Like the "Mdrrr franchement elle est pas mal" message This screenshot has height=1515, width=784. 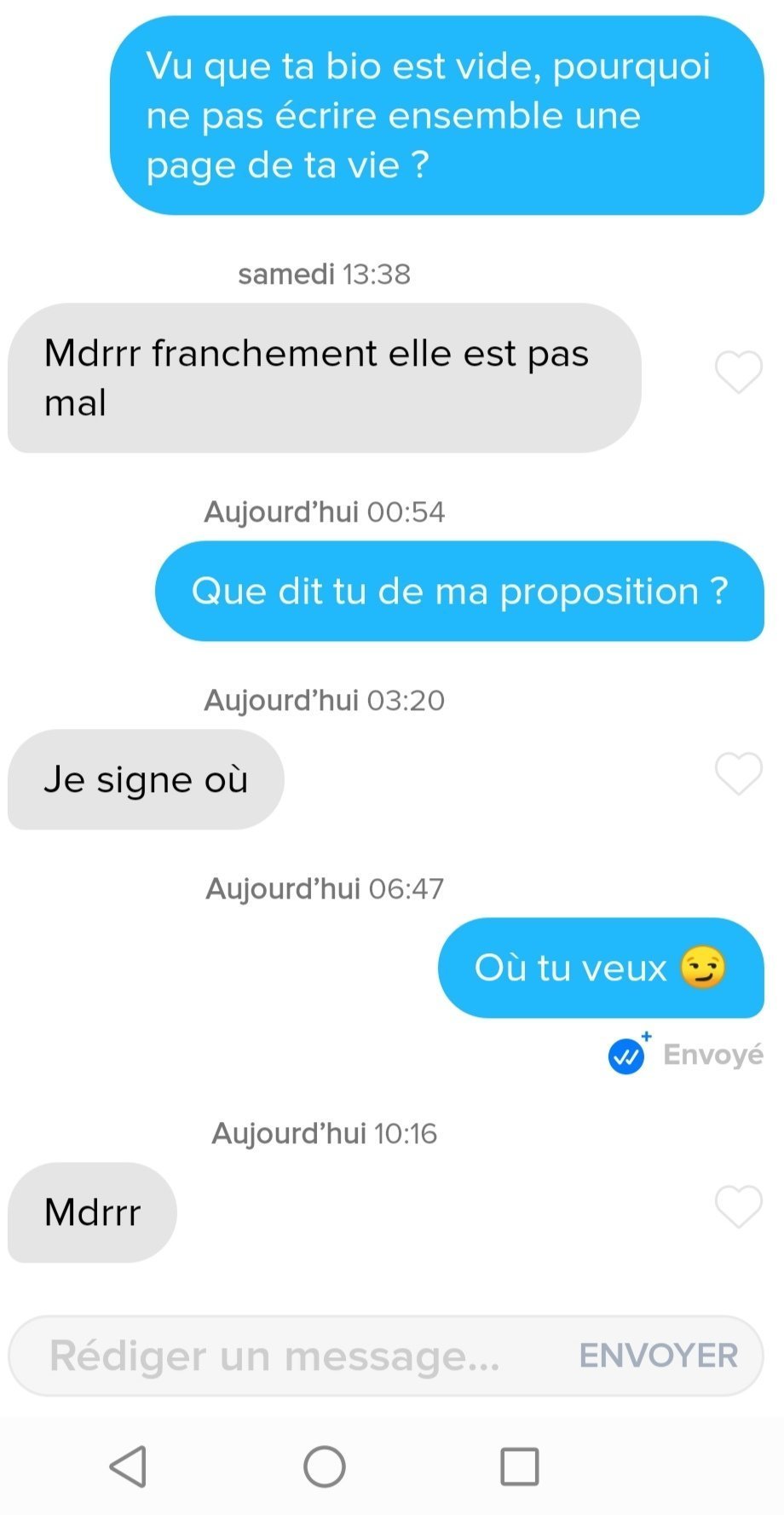coord(738,373)
